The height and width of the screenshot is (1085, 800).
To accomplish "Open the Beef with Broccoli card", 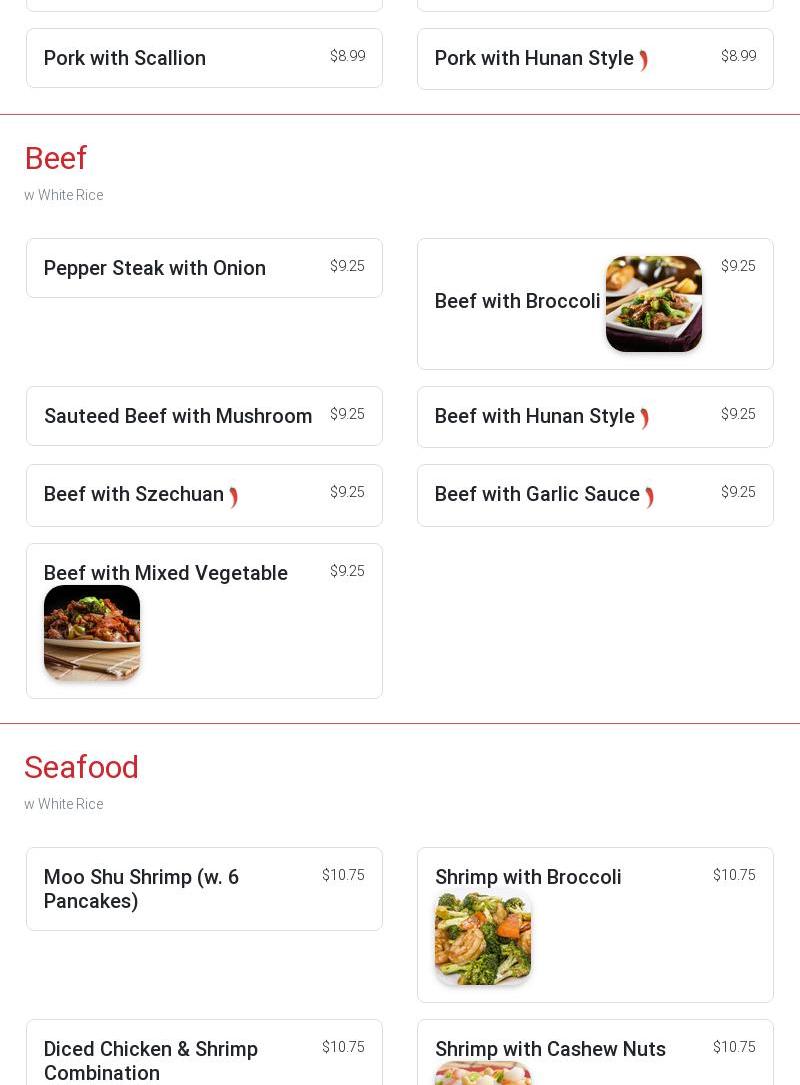I will pyautogui.click(x=595, y=303).
